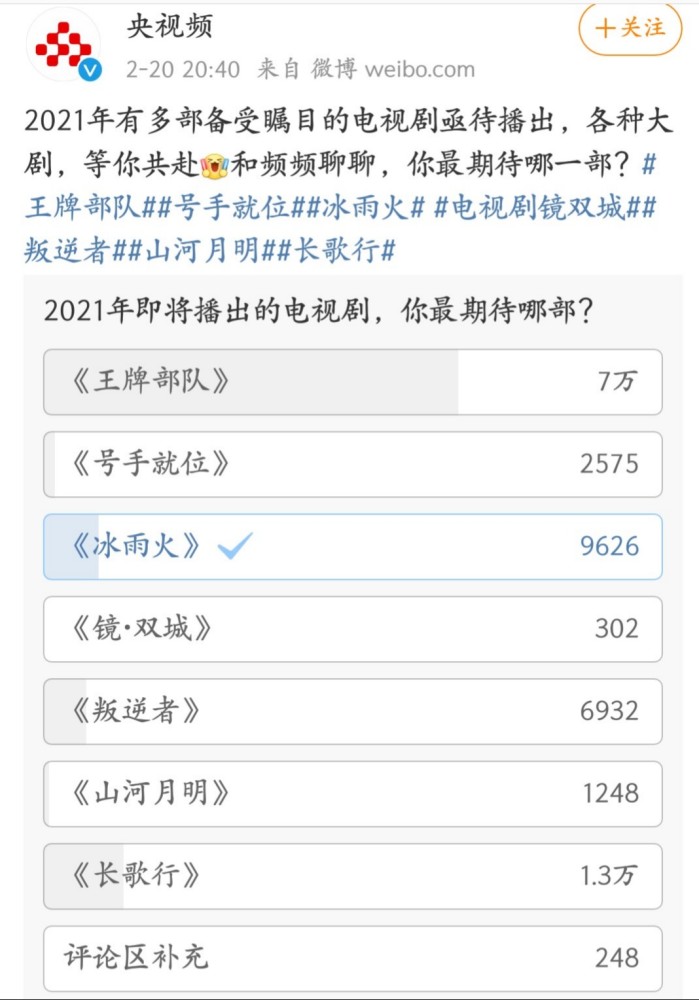Image resolution: width=699 pixels, height=1000 pixels.
Task: Follow 央视频 with the 关注 button
Action: pos(630,29)
